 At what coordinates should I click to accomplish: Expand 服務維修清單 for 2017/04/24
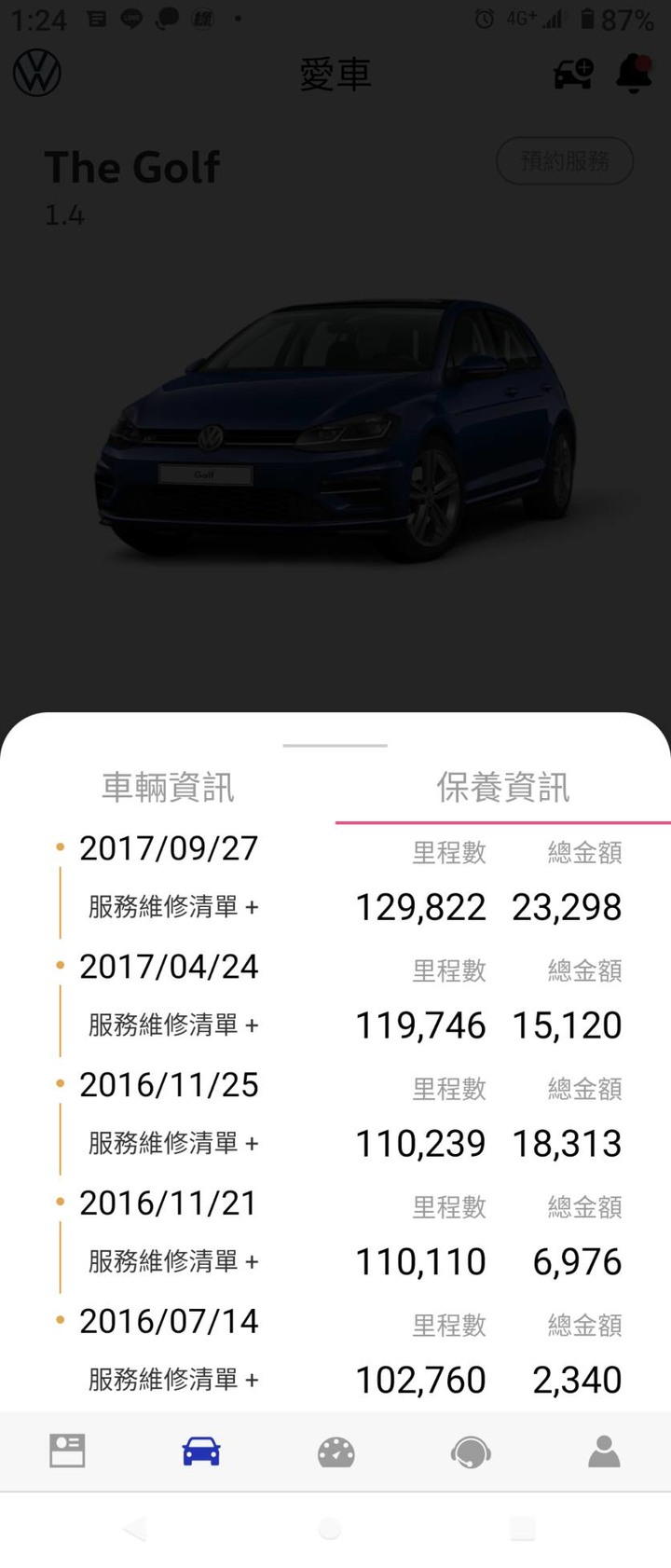pos(173,1025)
